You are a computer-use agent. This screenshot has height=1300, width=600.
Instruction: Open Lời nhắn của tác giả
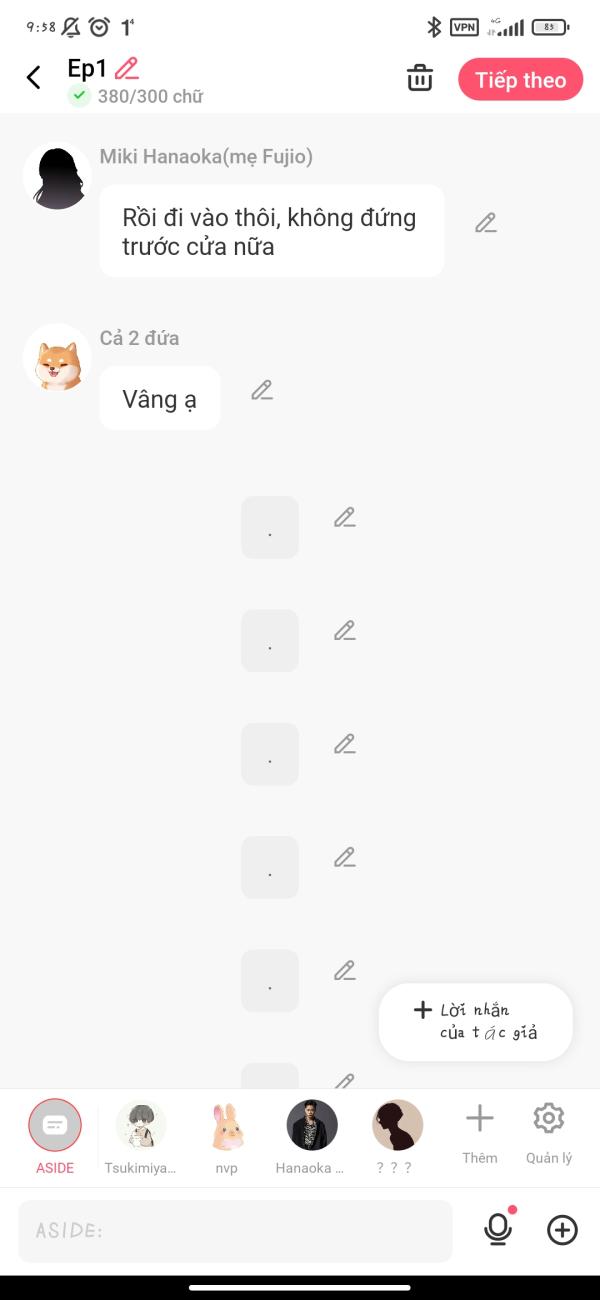(476, 1021)
